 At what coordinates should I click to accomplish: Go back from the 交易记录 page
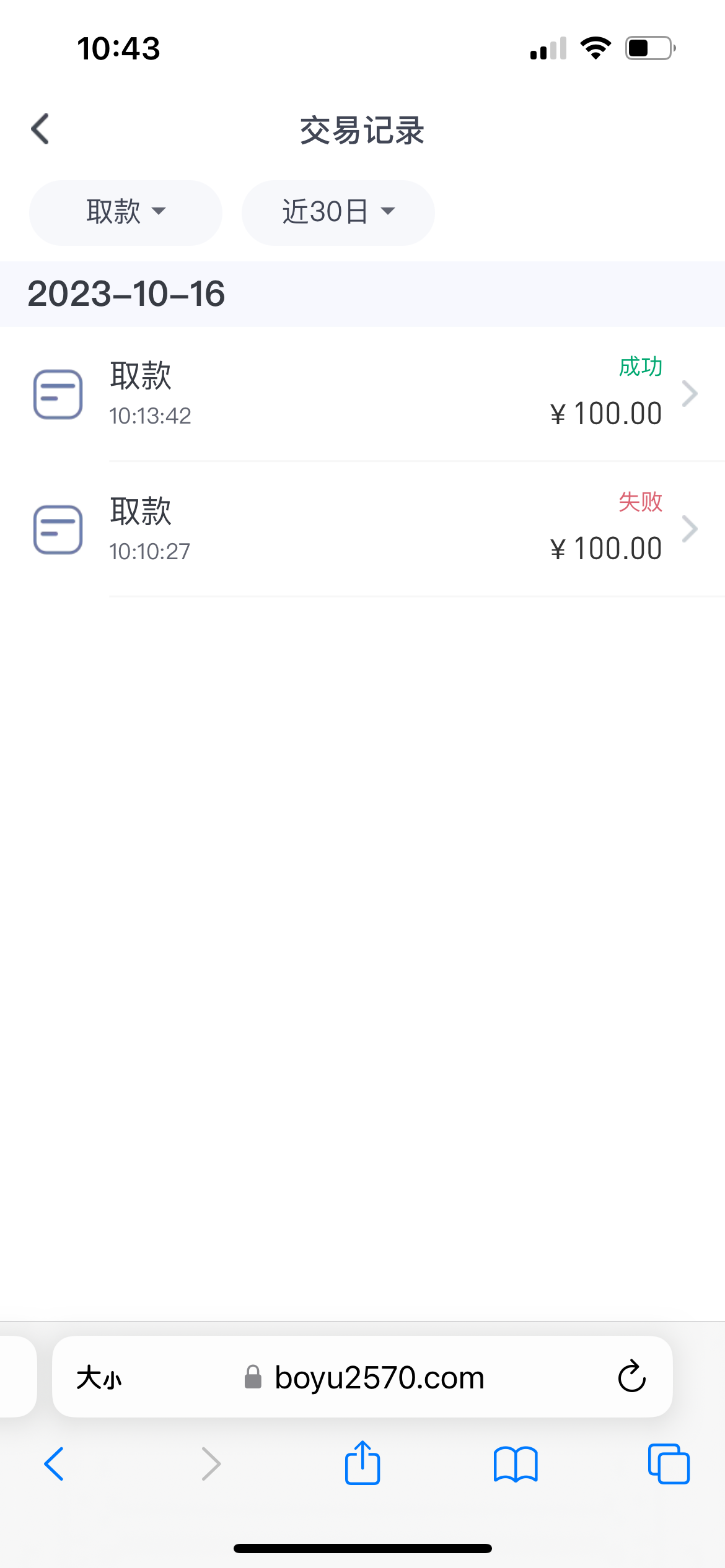pos(41,129)
